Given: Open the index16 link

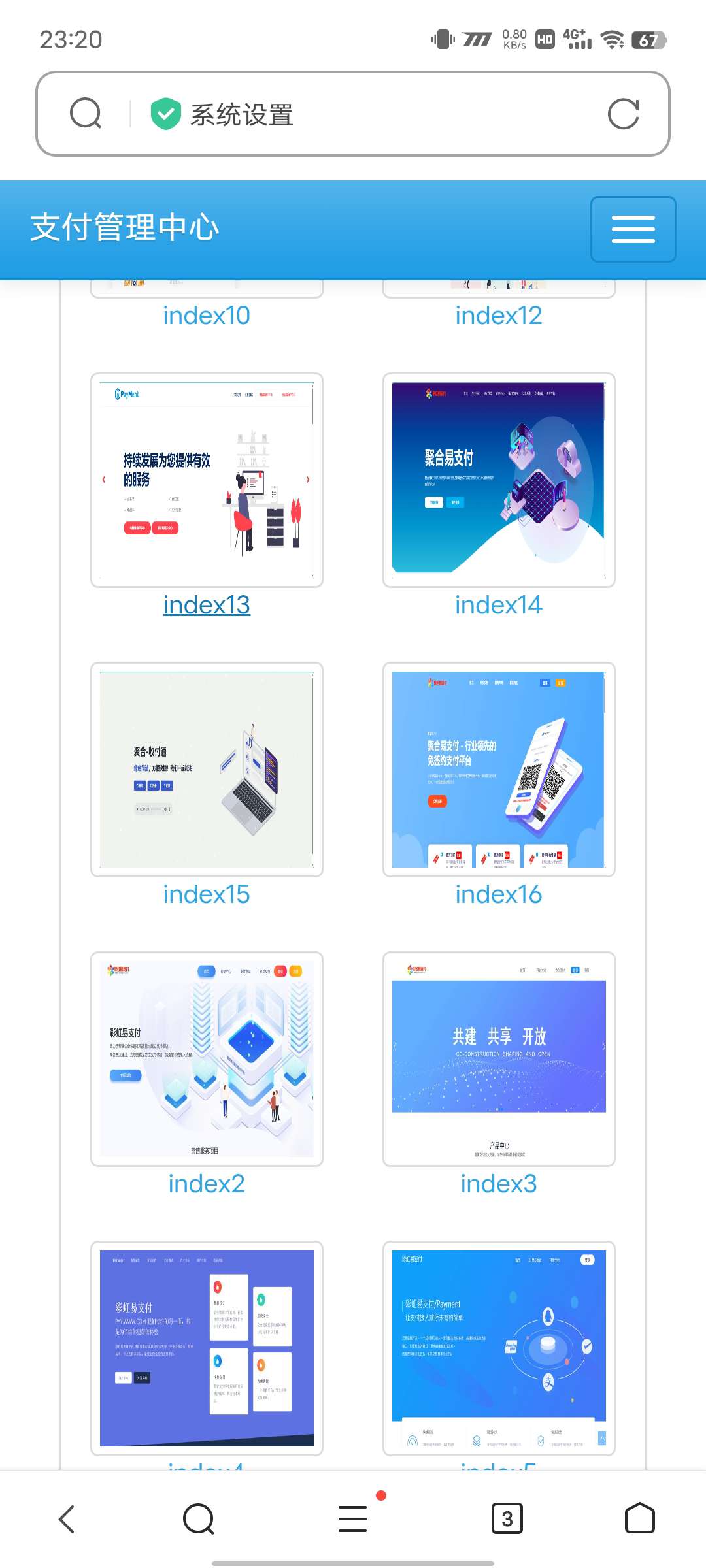Looking at the screenshot, I should pos(499,894).
